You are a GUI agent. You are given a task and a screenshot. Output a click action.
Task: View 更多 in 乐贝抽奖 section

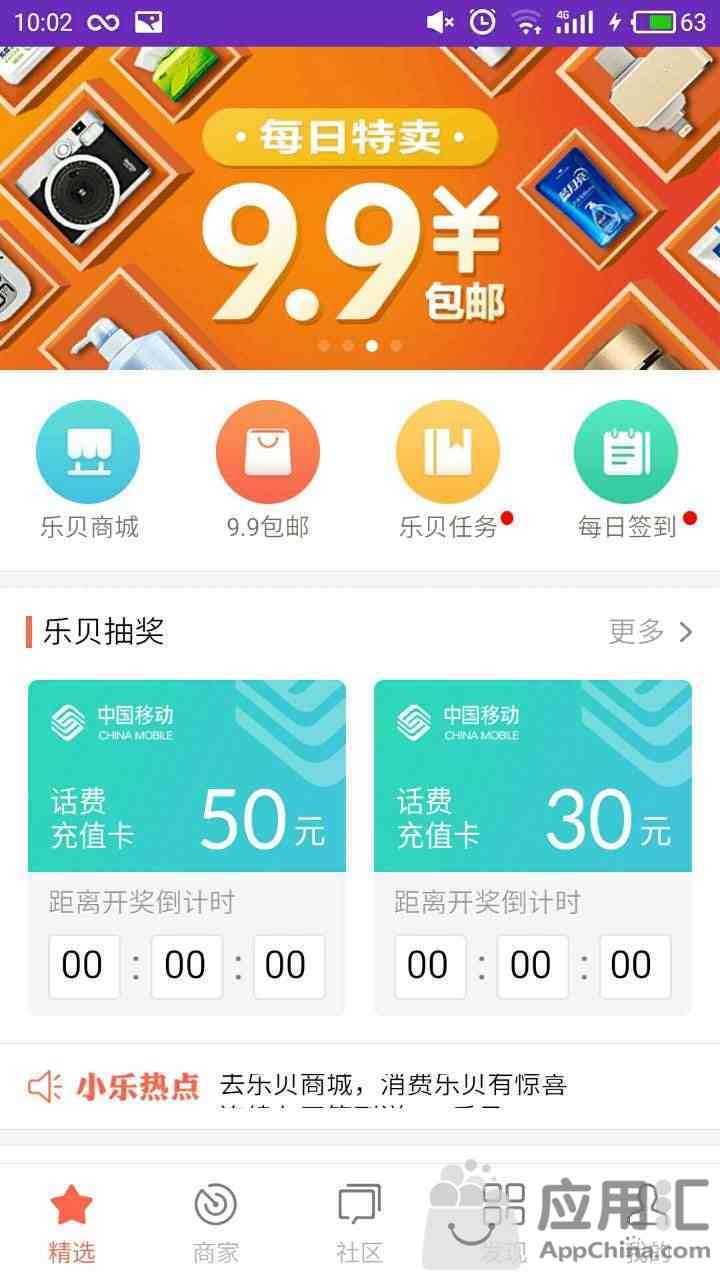(x=650, y=631)
